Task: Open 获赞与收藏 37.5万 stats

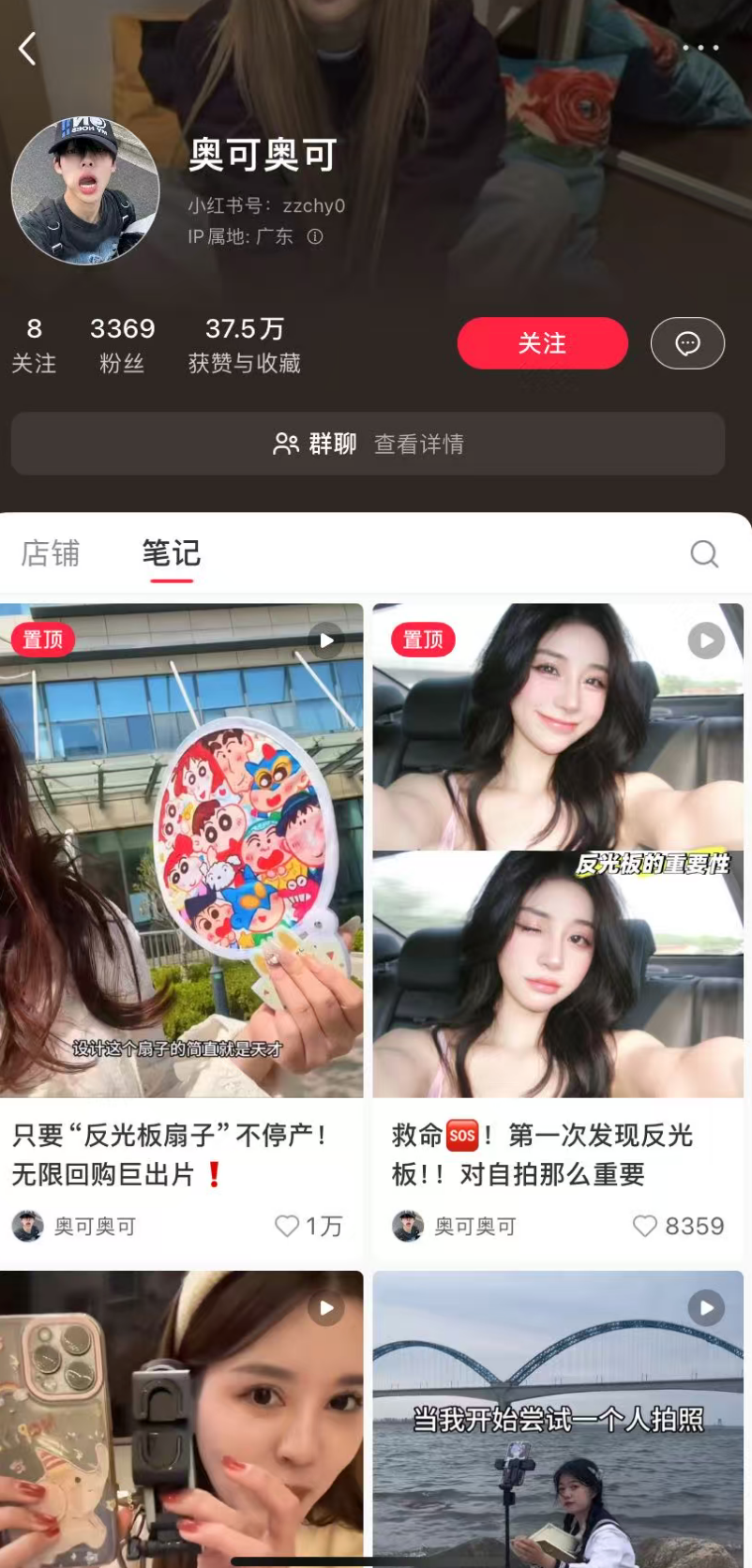Action: (244, 345)
